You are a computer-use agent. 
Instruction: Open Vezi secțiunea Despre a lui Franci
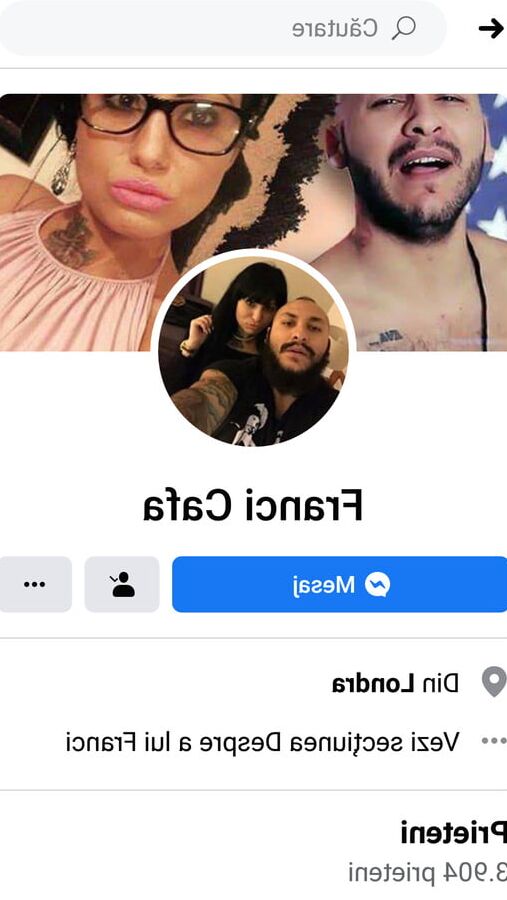262,742
